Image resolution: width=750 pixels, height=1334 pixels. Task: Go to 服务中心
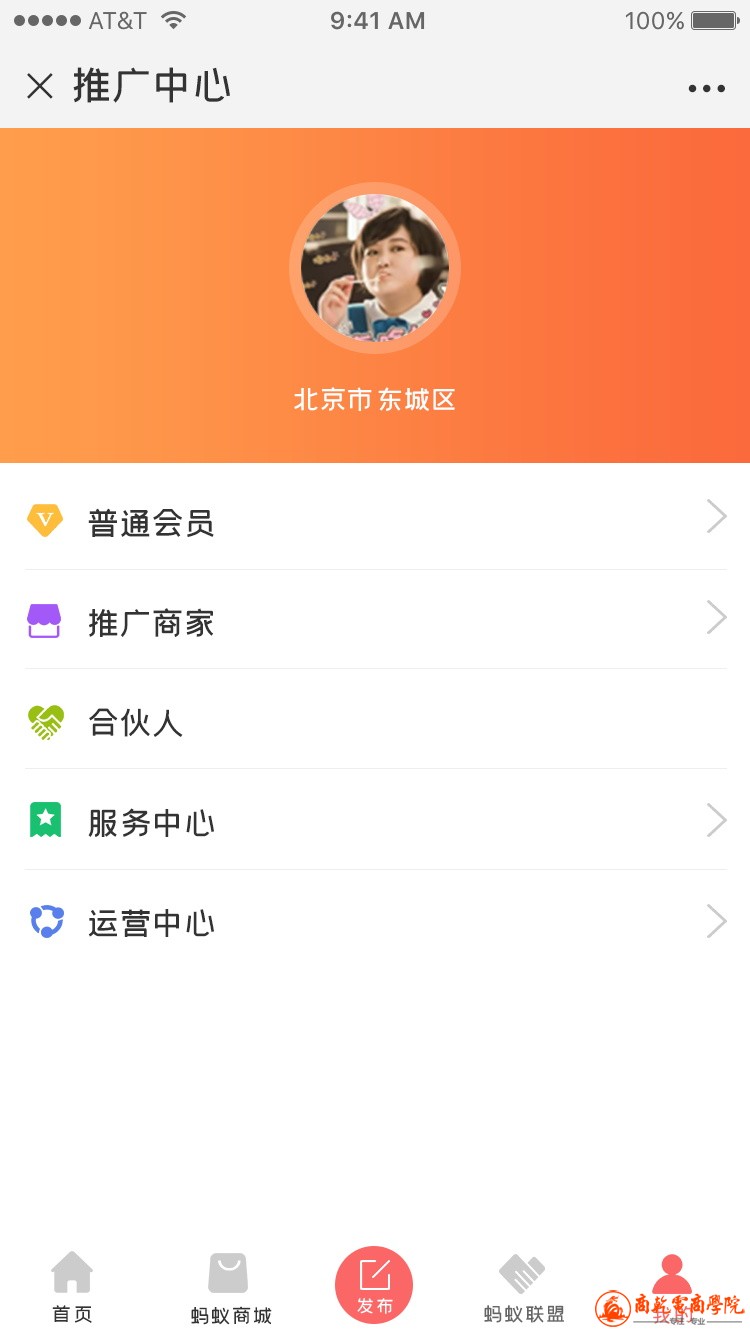click(375, 822)
